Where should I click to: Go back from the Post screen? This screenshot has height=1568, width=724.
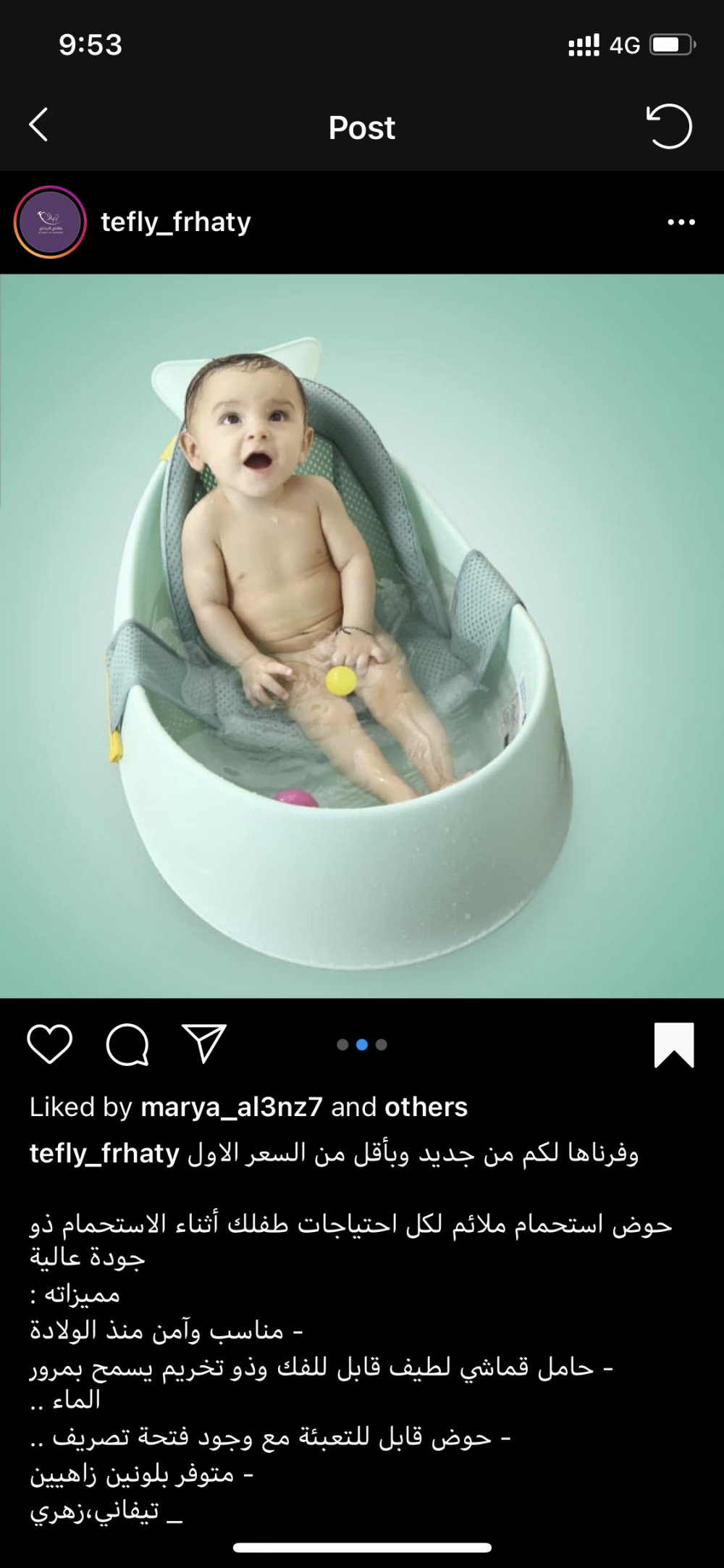point(39,125)
